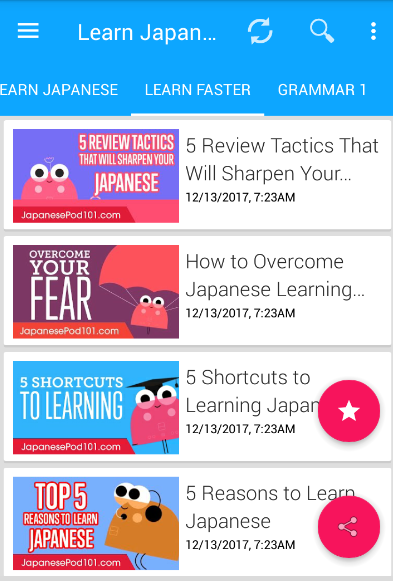The height and width of the screenshot is (581, 393).
Task: Open the 5 Review Tactics article
Action: (x=197, y=175)
